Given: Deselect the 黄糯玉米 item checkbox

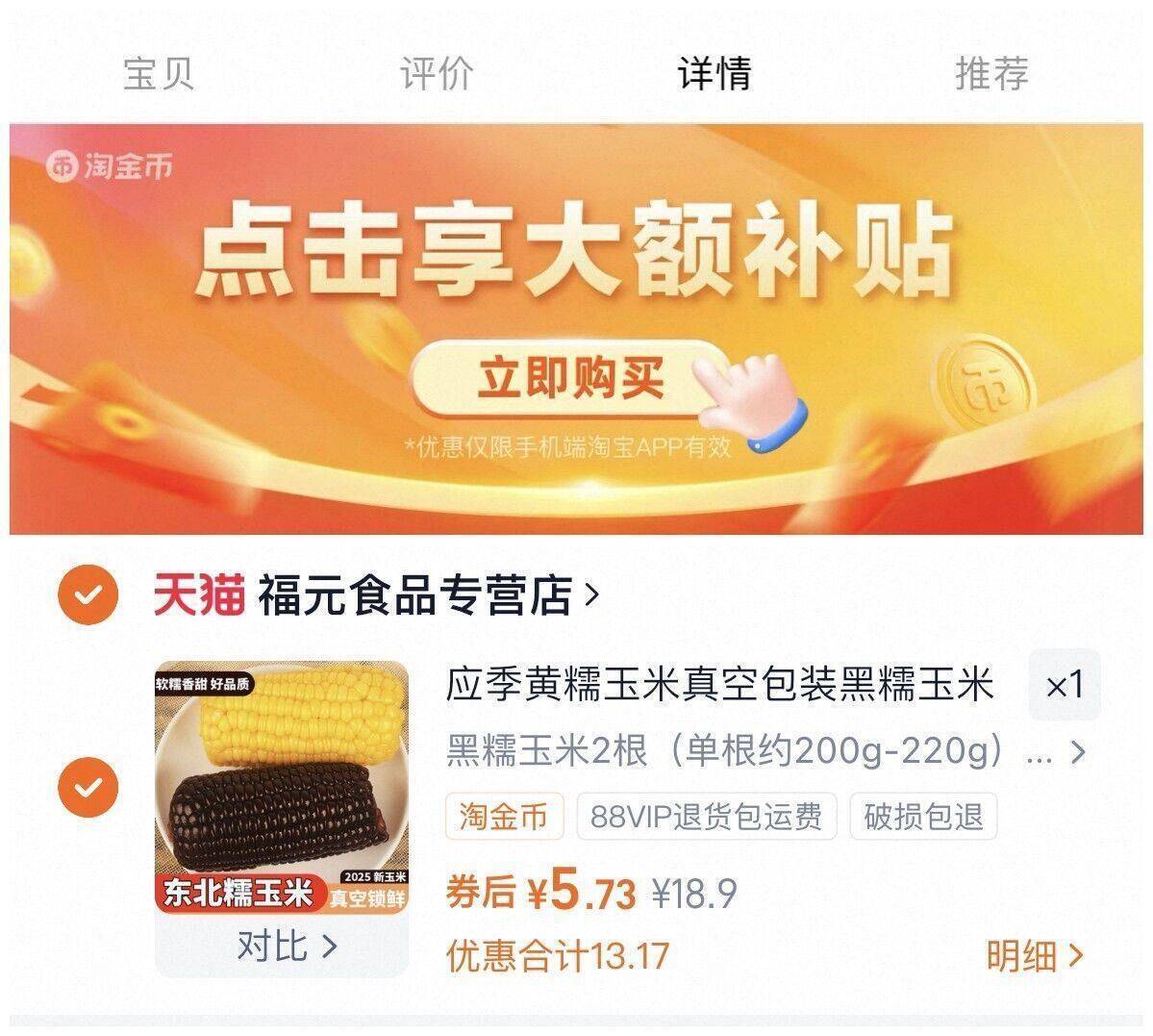Looking at the screenshot, I should tap(88, 788).
